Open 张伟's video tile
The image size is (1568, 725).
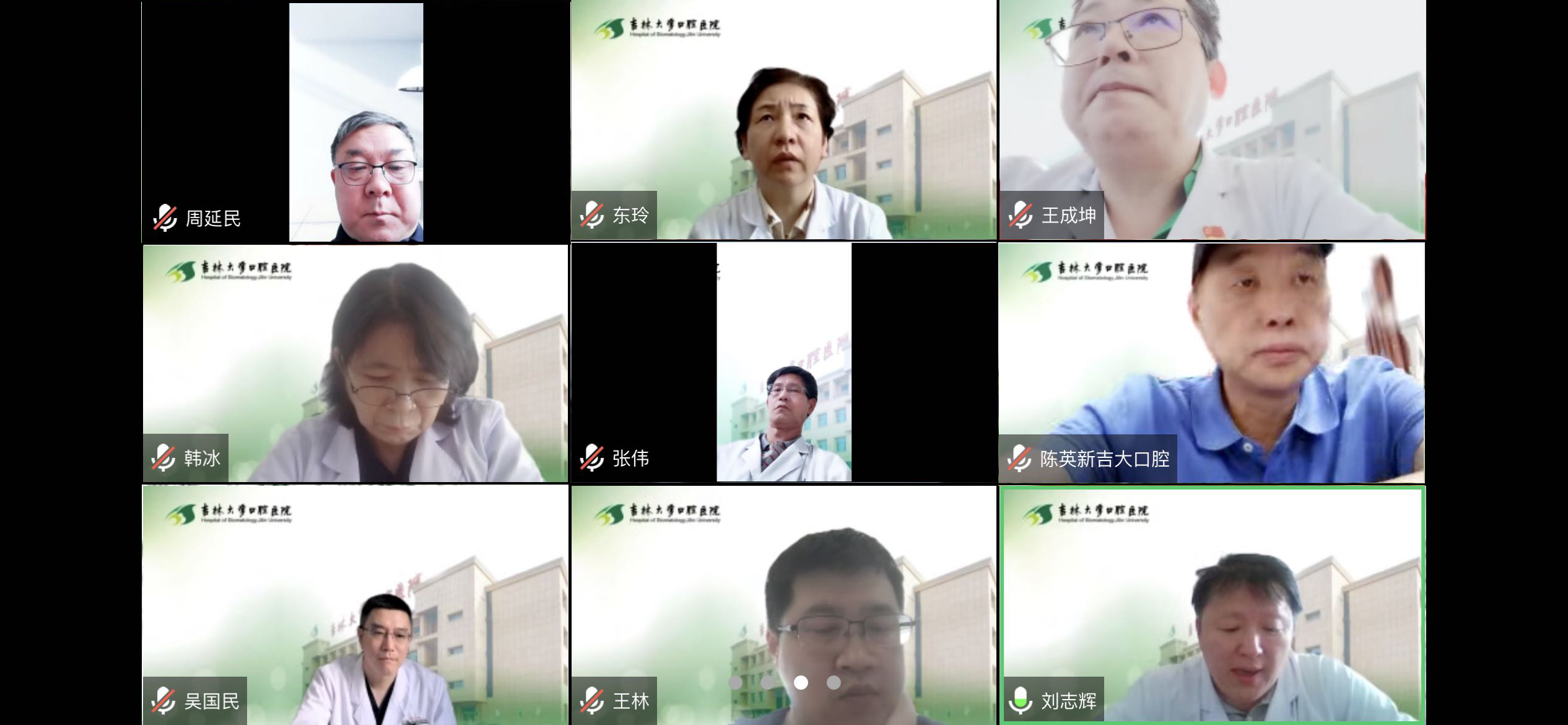[783, 362]
